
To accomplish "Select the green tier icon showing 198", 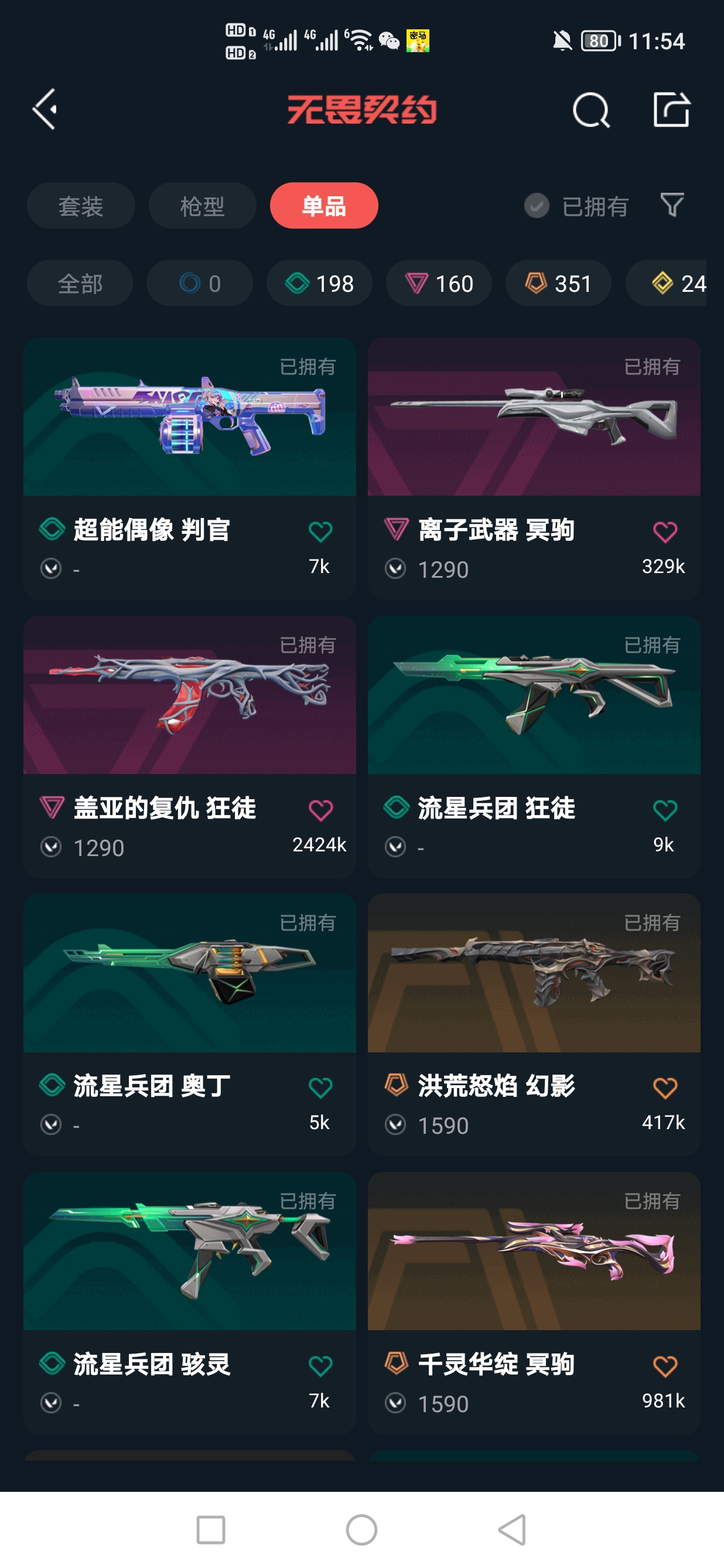I will [x=319, y=283].
